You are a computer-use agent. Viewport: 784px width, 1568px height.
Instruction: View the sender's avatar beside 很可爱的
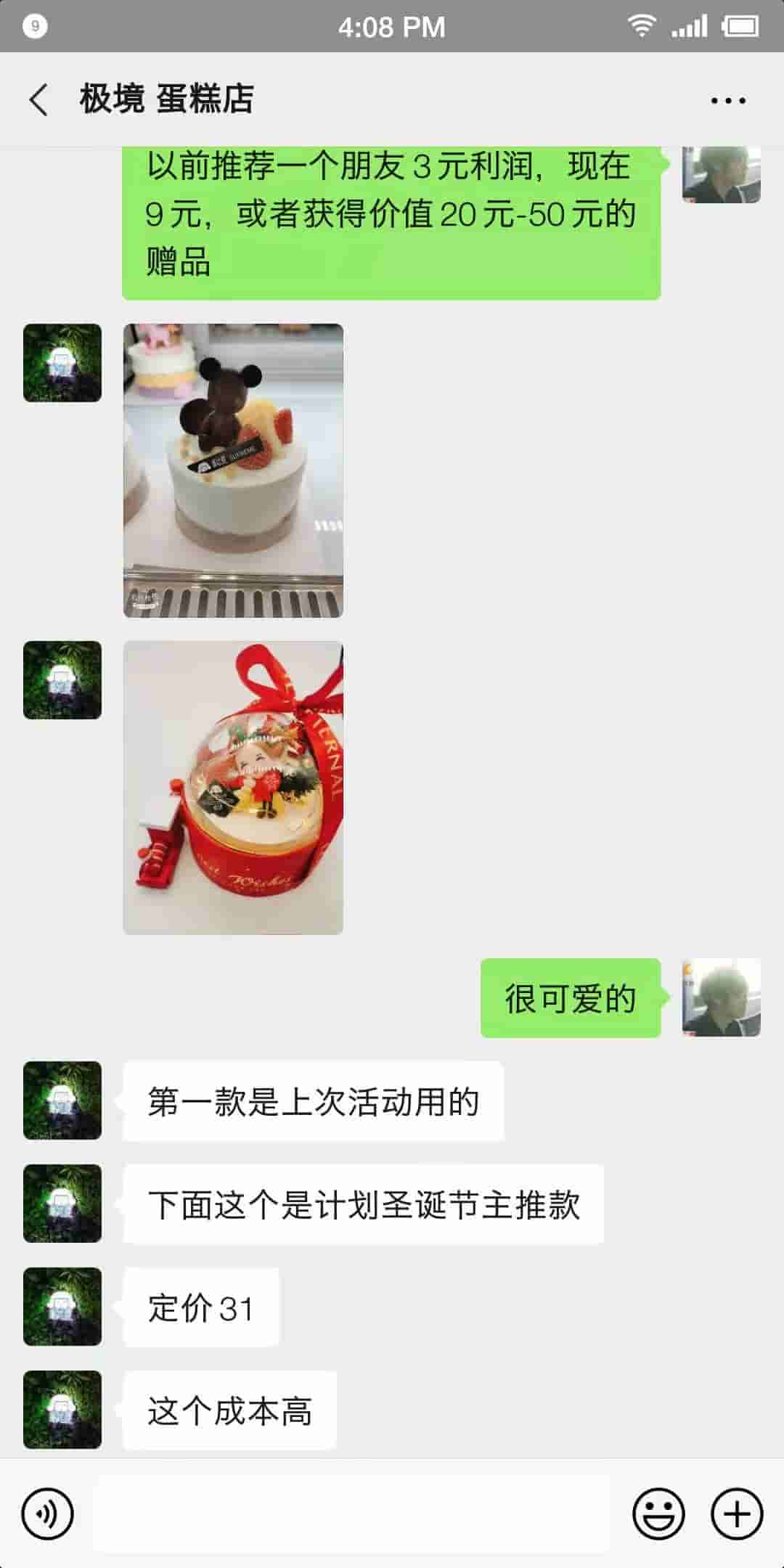pos(721,997)
